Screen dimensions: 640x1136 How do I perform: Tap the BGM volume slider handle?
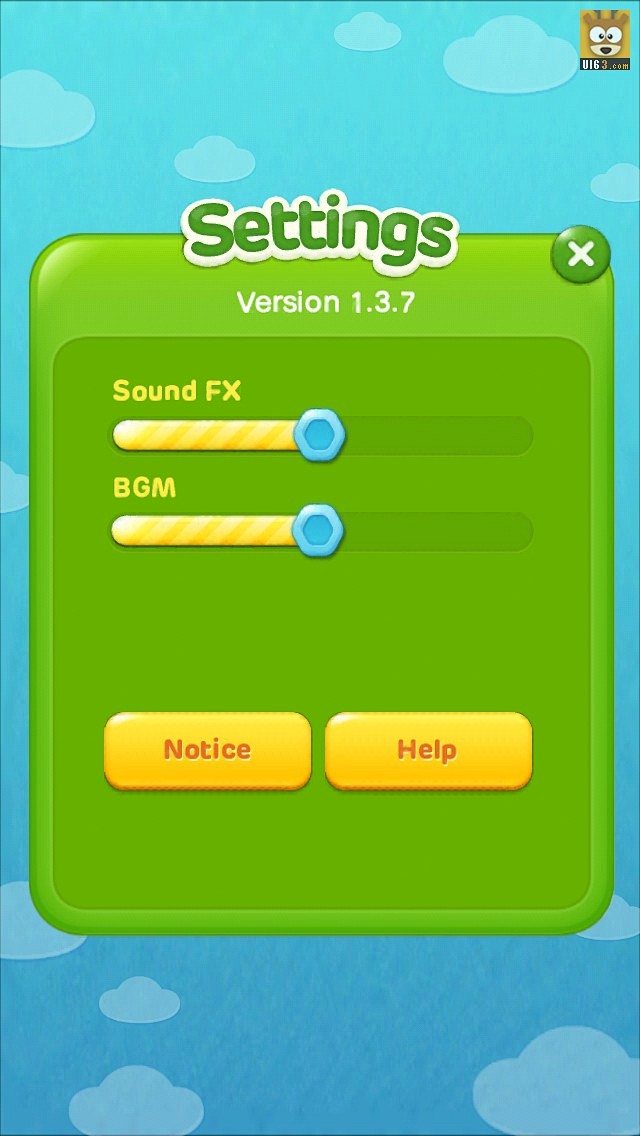click(318, 530)
